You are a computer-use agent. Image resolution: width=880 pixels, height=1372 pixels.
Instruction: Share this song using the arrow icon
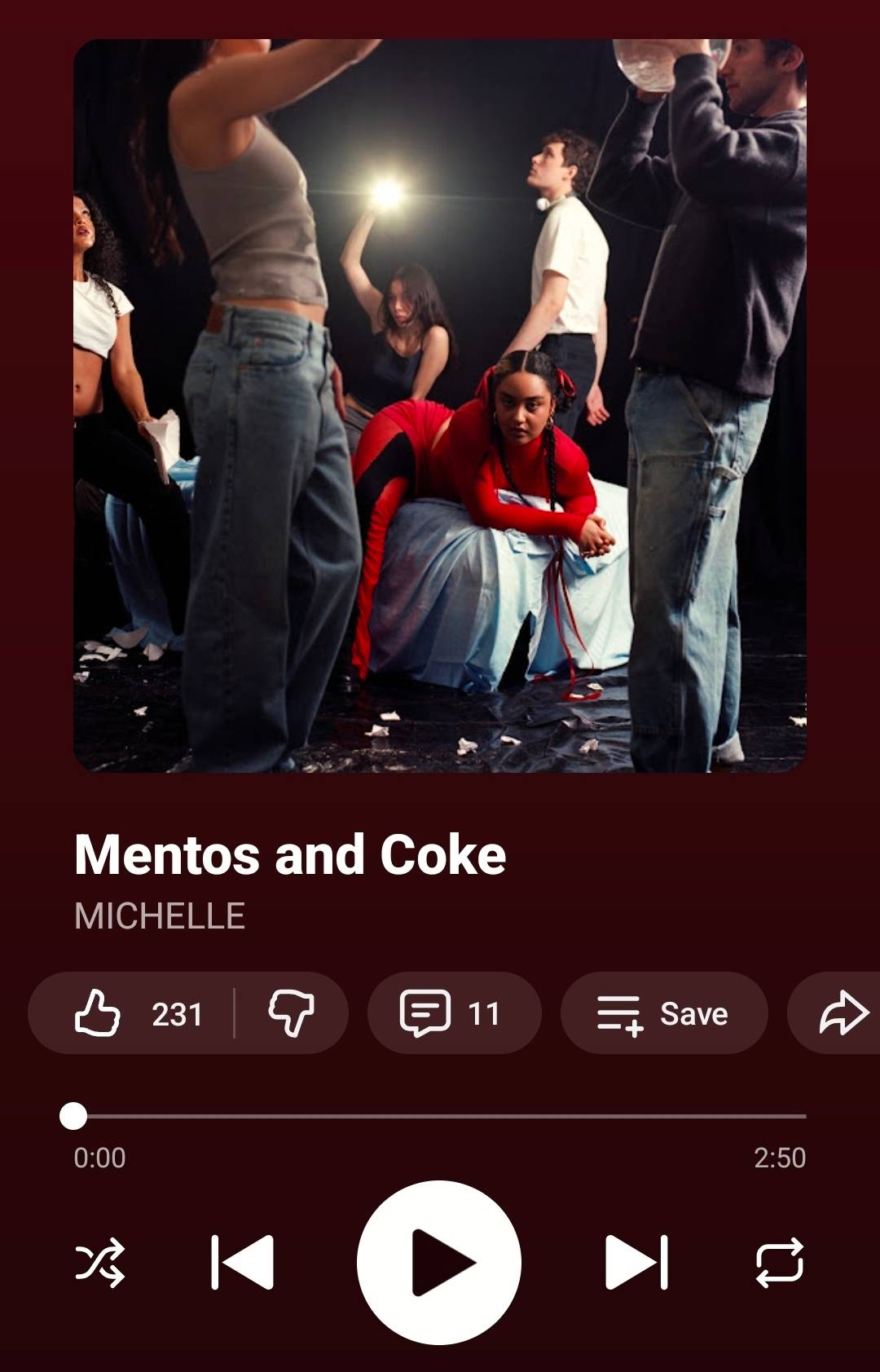[x=839, y=1013]
